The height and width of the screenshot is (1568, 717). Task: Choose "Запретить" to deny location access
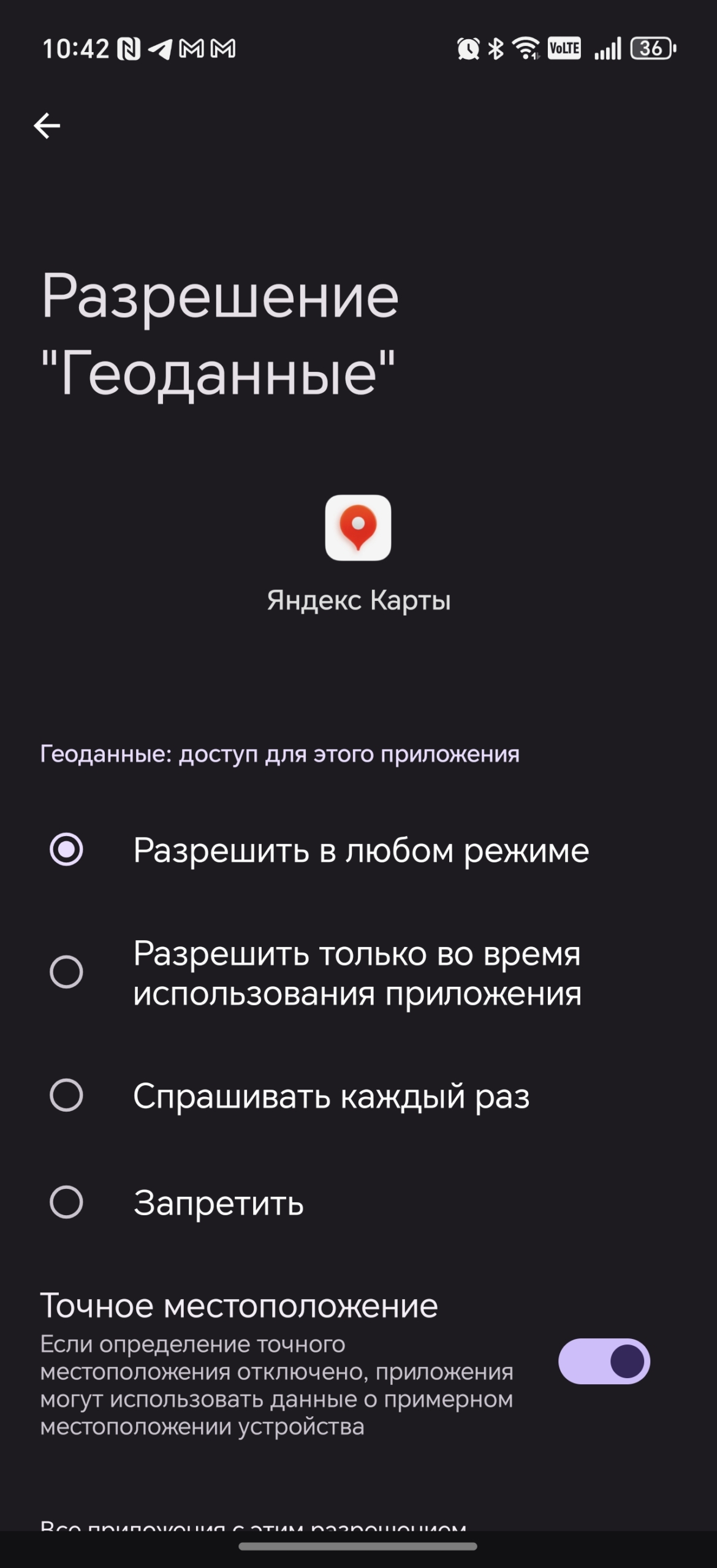pos(66,1202)
